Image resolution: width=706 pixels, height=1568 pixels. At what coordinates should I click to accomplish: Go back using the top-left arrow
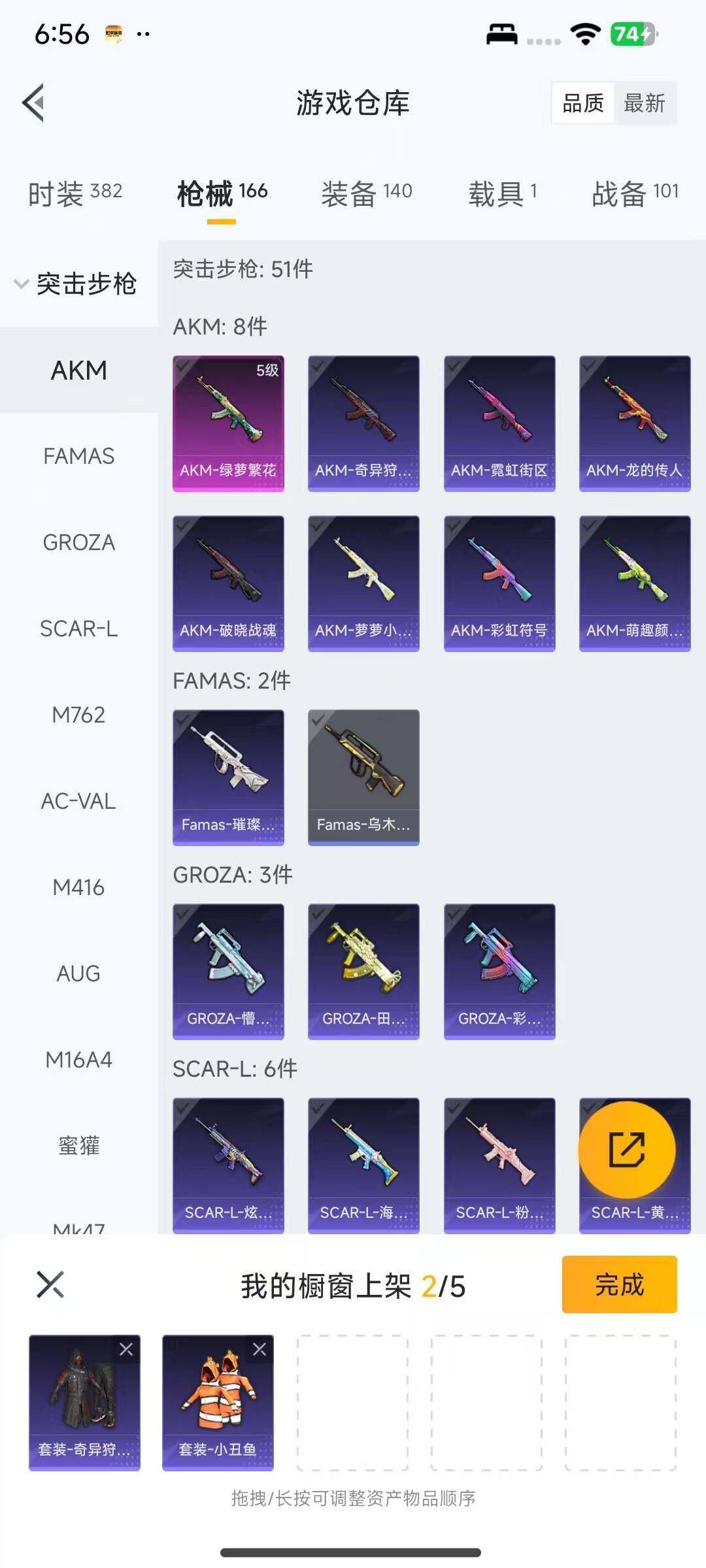[34, 103]
